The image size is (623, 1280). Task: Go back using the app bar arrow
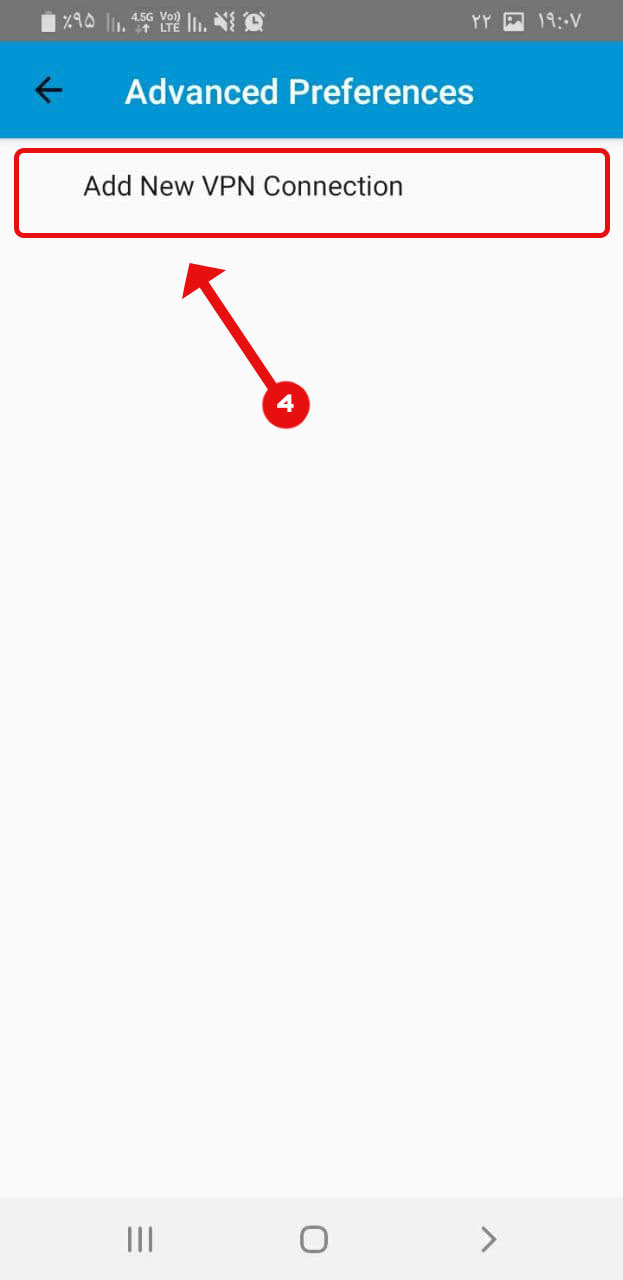(x=48, y=90)
